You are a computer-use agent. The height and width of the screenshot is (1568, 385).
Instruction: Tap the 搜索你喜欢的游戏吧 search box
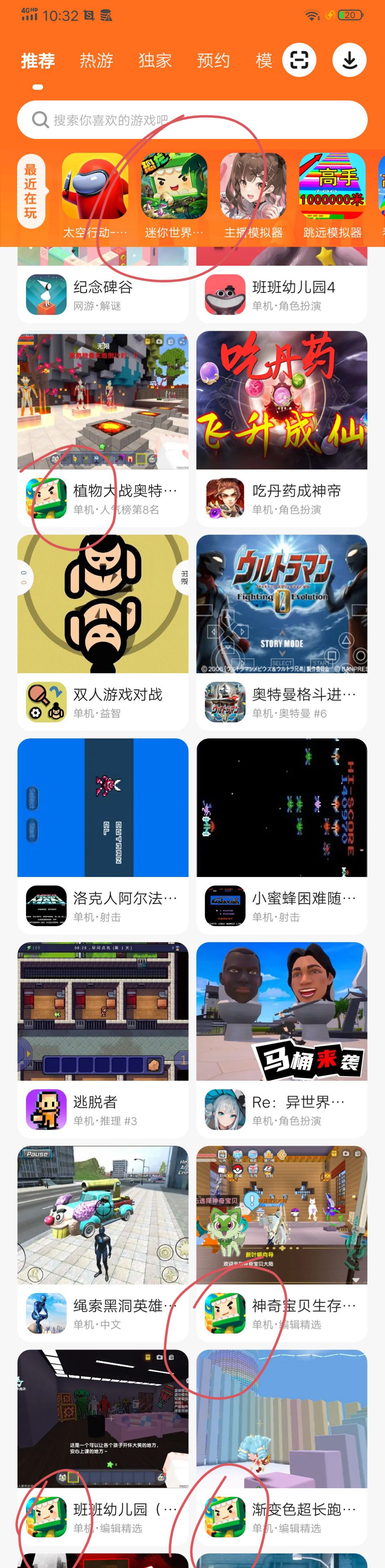click(192, 120)
